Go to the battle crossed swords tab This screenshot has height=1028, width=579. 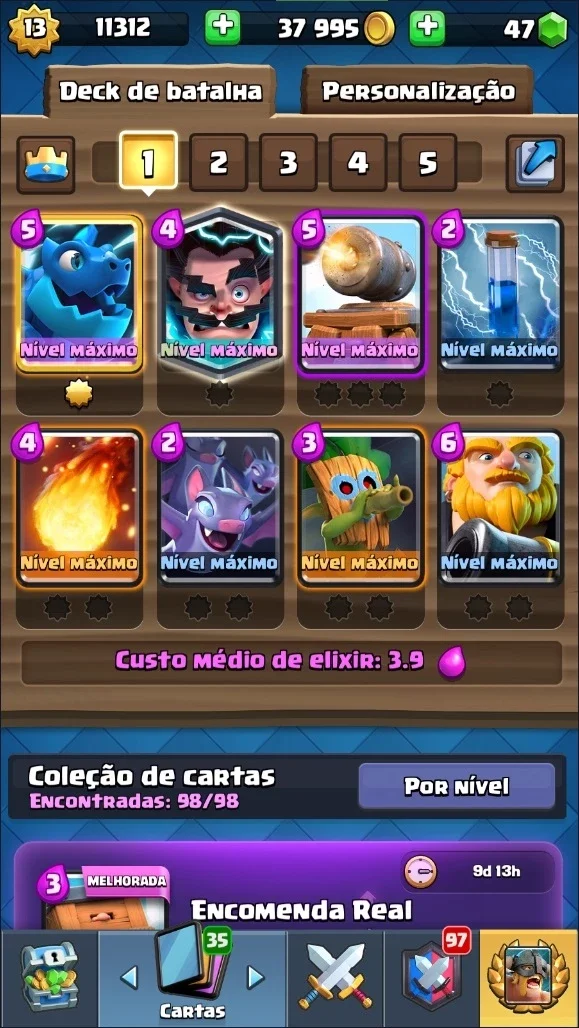tap(335, 978)
